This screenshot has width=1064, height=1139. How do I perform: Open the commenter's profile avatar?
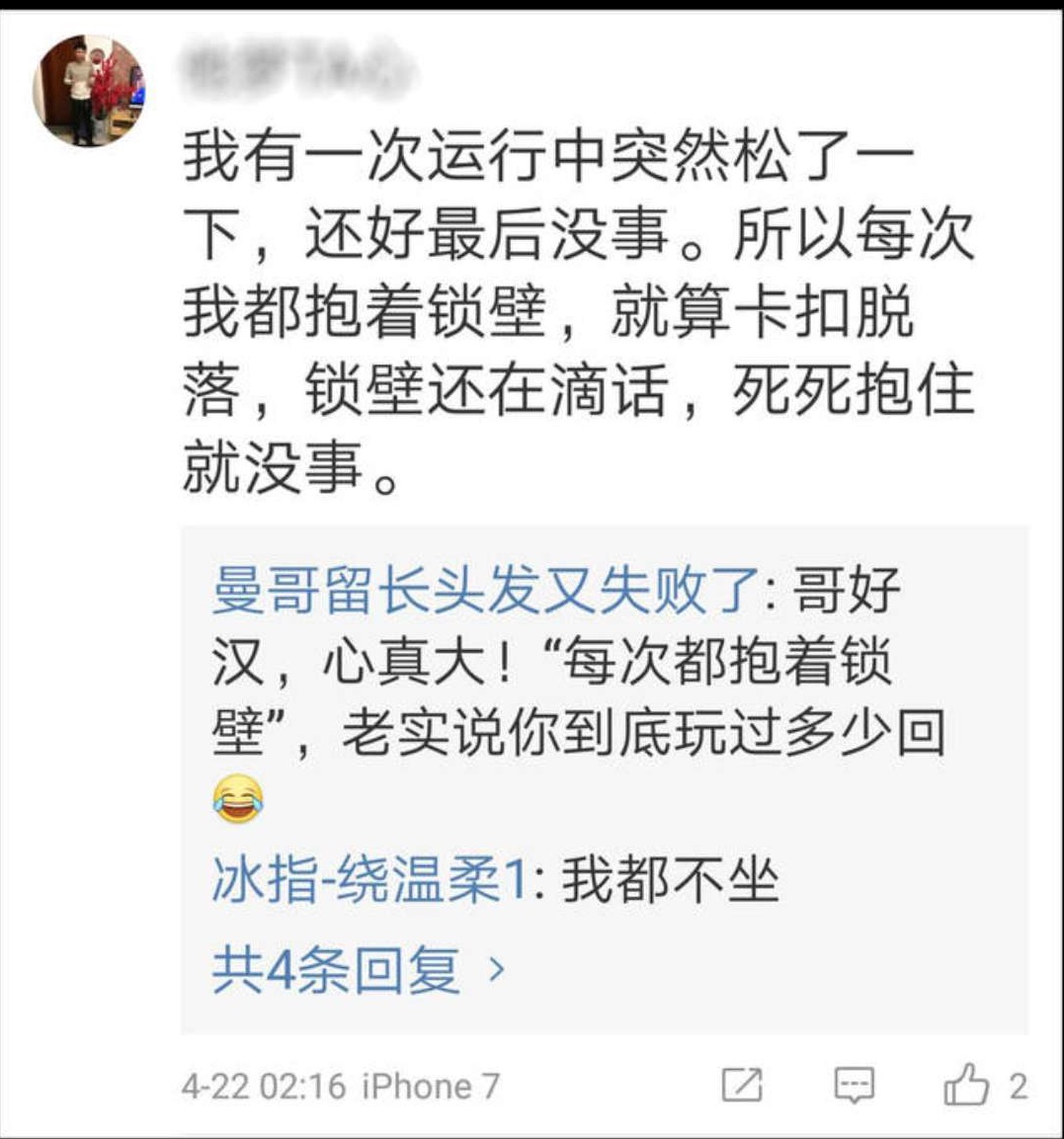[89, 92]
